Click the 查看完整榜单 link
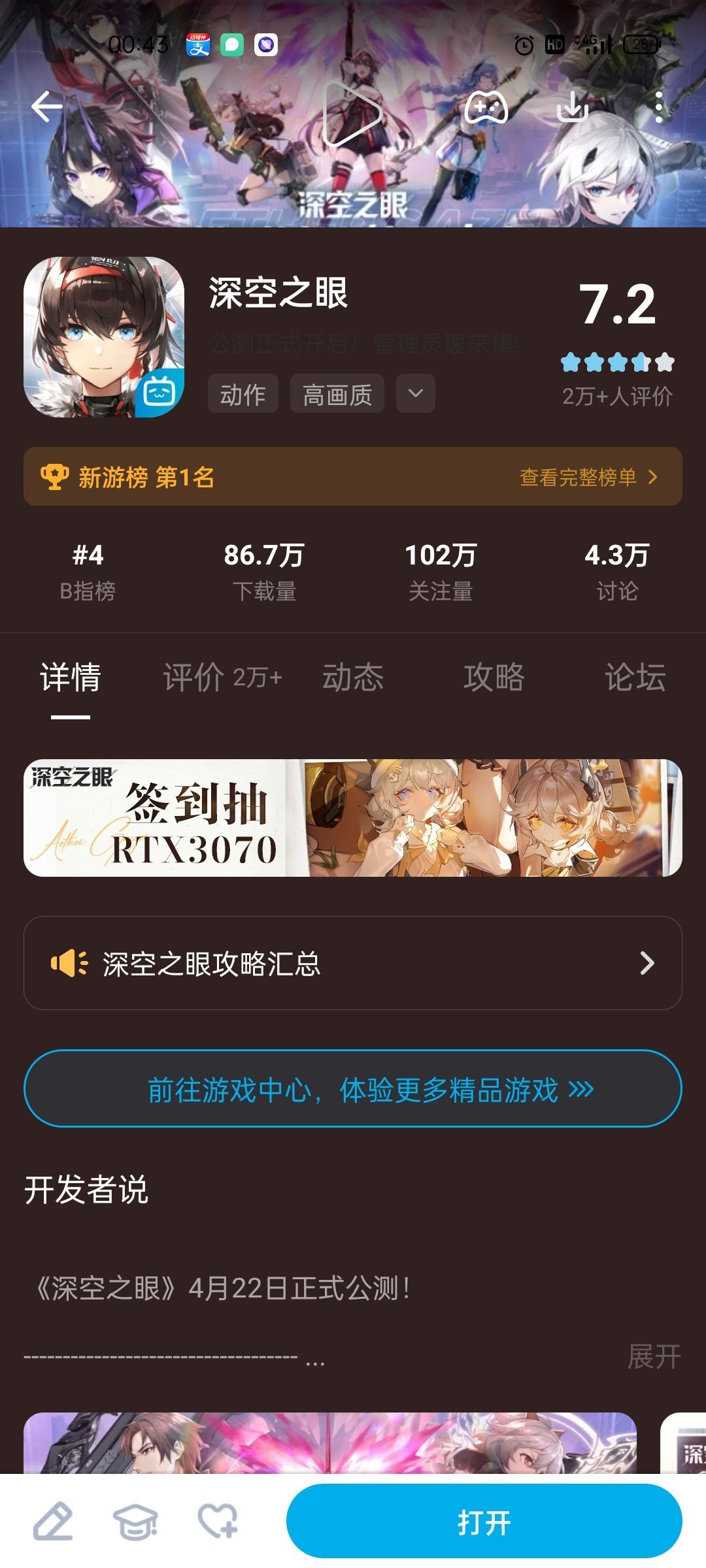Viewport: 706px width, 1568px height. tap(578, 478)
